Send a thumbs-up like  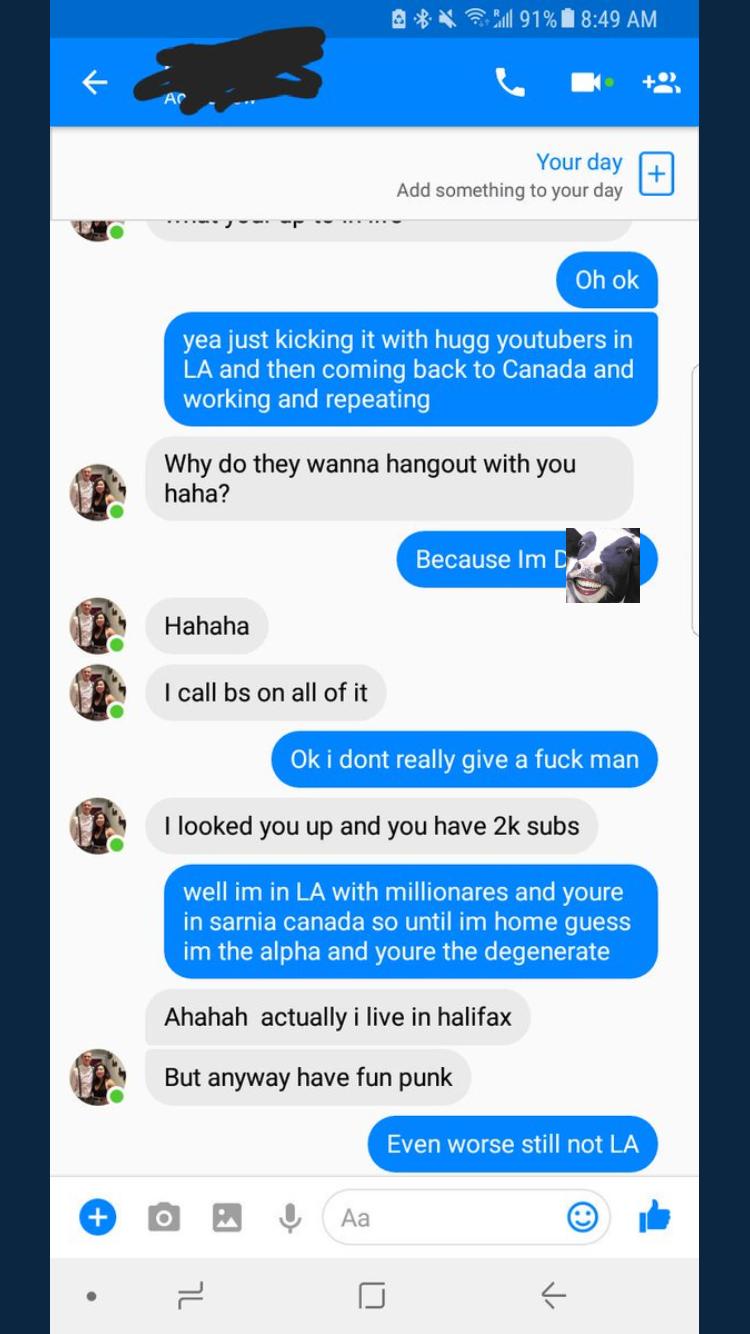[x=654, y=1217]
